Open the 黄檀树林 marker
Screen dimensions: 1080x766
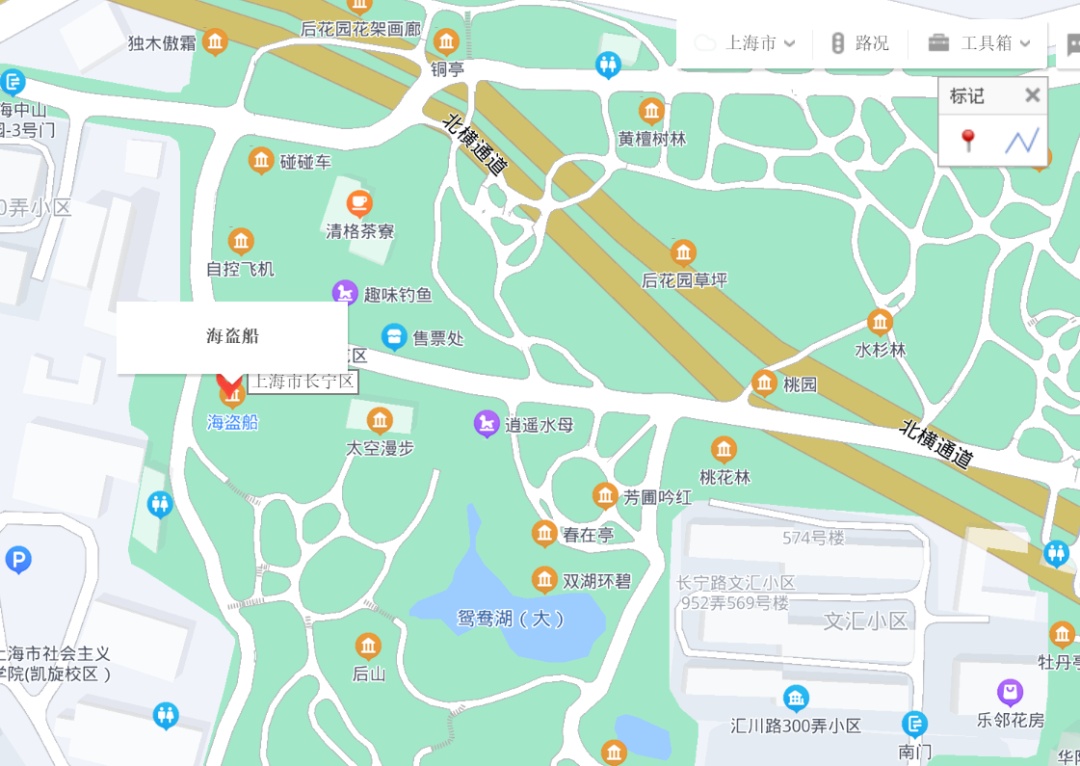point(651,111)
